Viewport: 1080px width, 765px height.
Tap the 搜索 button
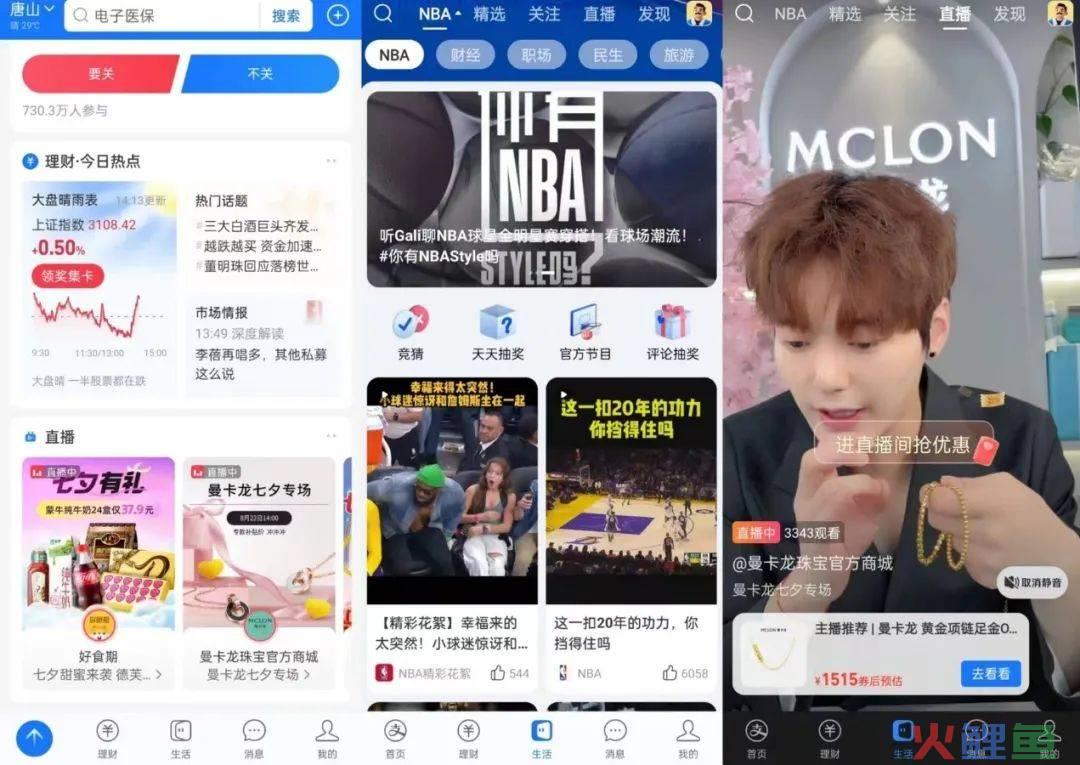click(286, 16)
